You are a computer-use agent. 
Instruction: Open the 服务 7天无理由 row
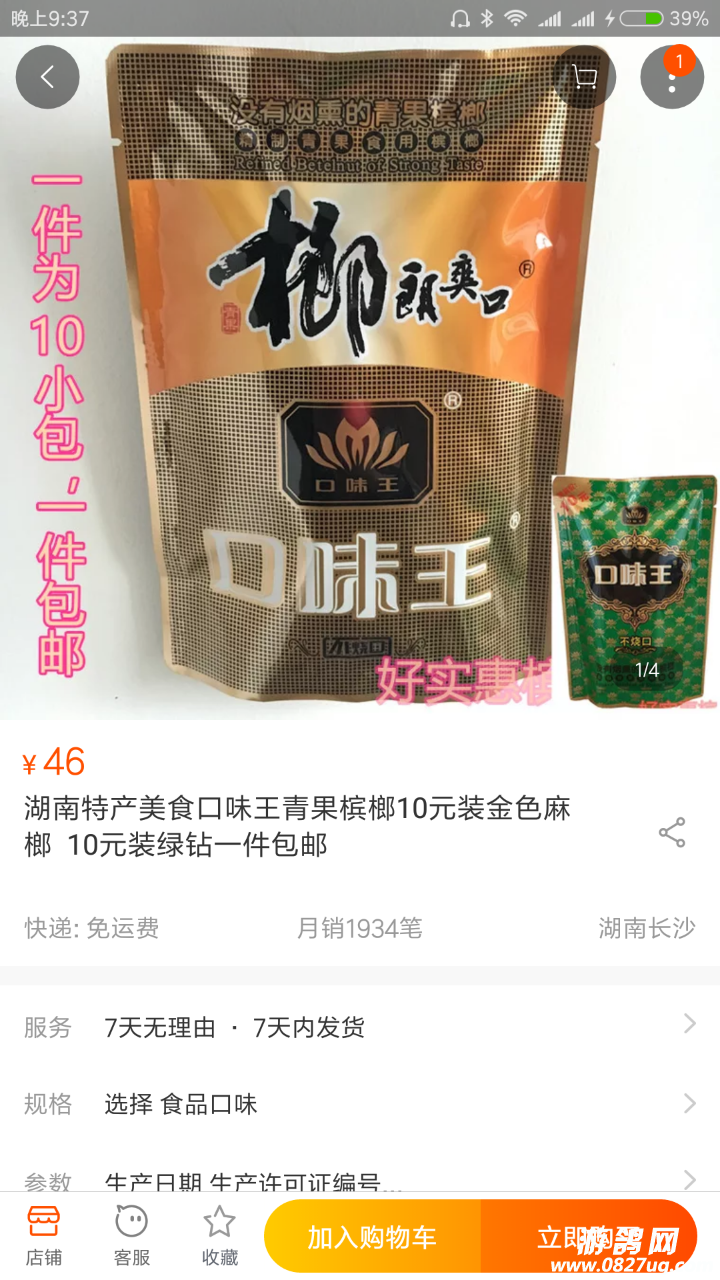point(360,1027)
